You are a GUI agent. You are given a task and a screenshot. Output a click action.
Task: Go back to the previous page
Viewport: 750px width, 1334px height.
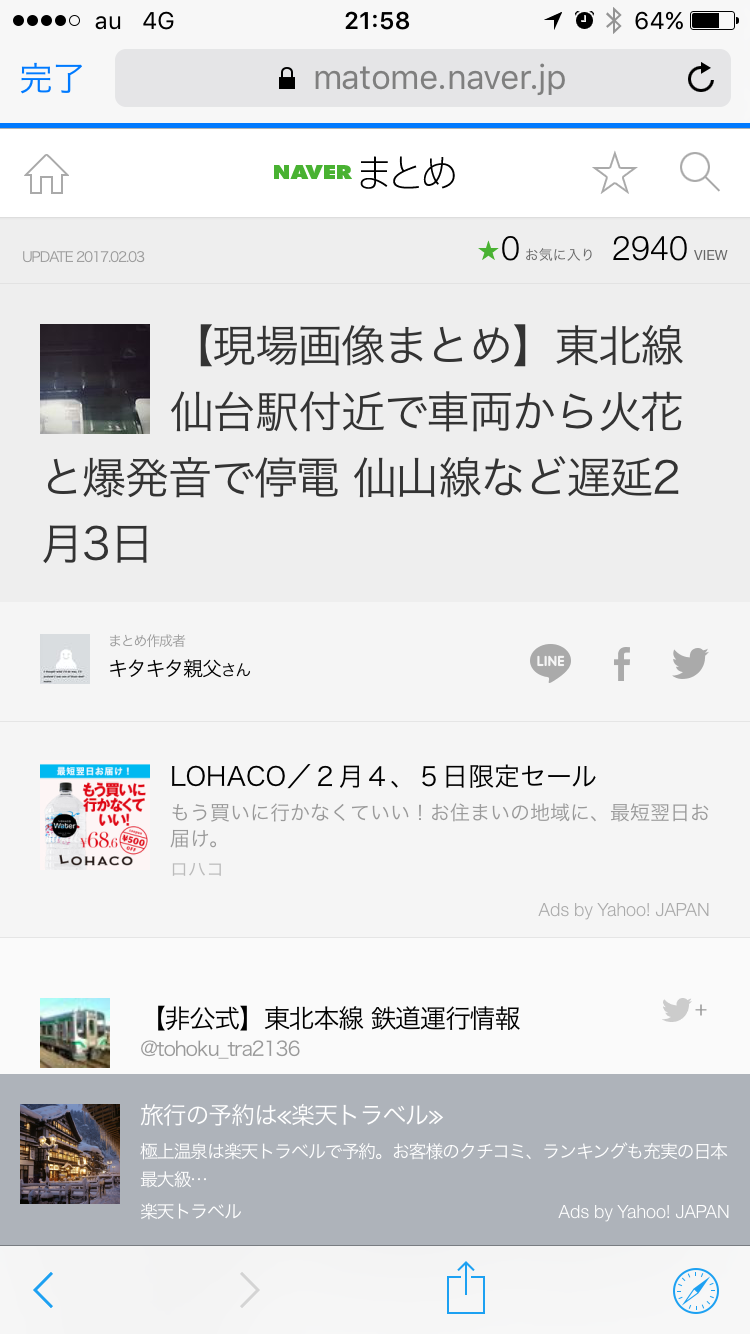coord(43,1290)
